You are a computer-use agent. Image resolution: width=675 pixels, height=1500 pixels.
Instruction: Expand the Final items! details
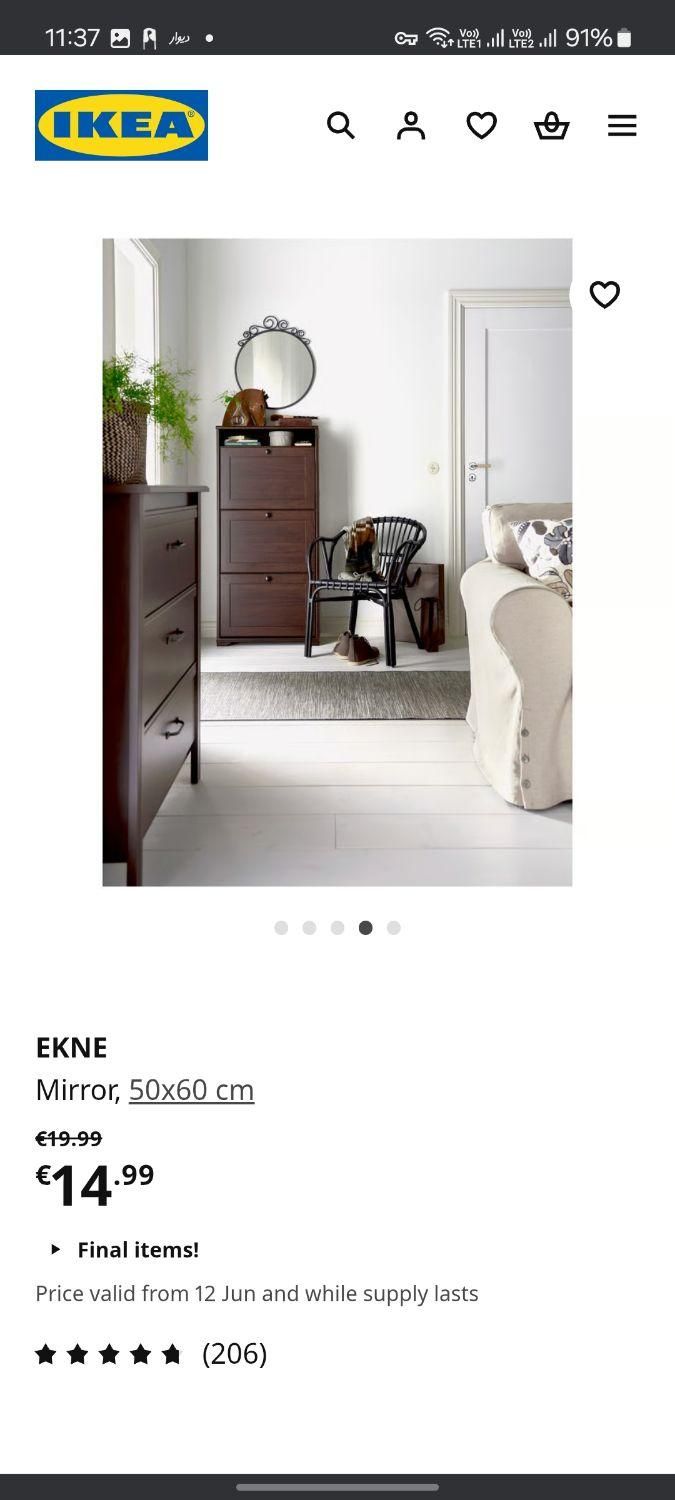pos(126,1249)
